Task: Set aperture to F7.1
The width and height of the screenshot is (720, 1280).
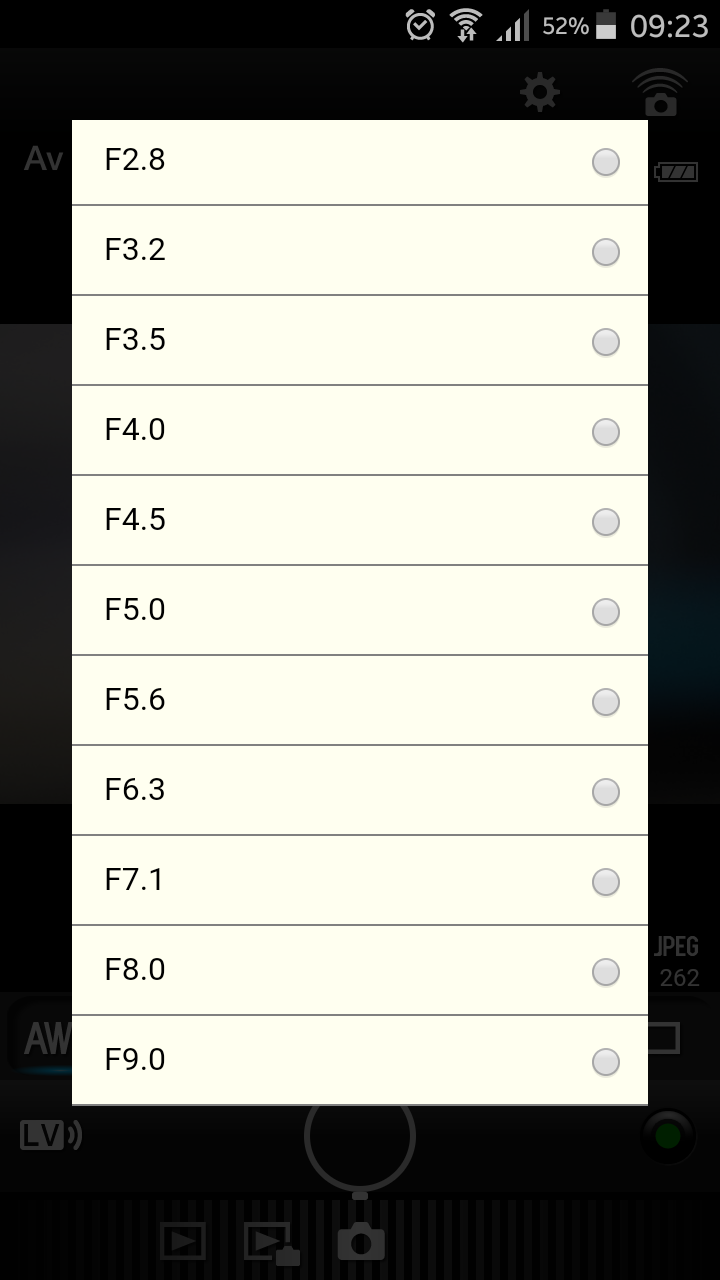Action: point(360,880)
